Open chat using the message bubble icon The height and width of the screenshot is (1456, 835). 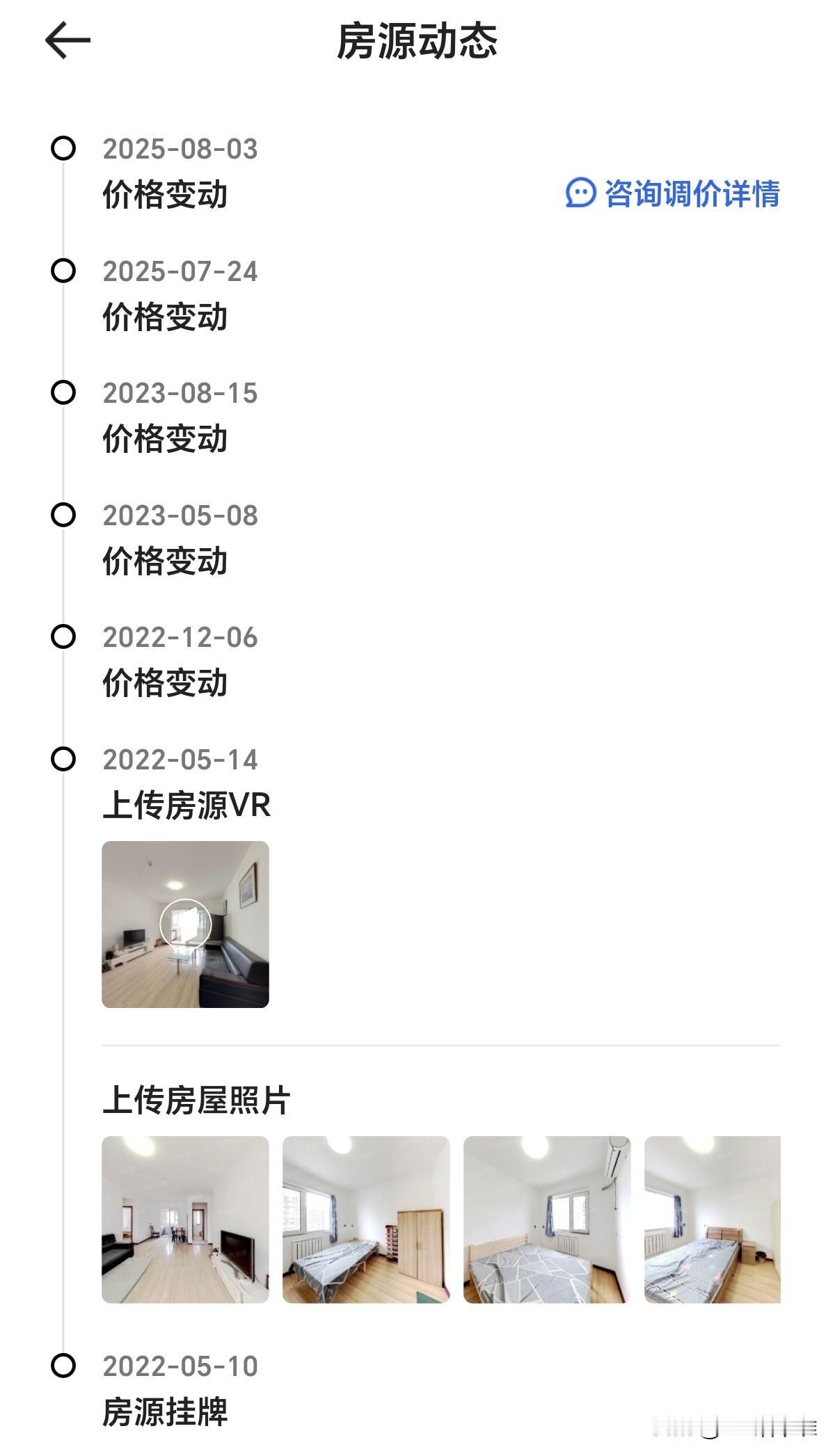(x=580, y=195)
